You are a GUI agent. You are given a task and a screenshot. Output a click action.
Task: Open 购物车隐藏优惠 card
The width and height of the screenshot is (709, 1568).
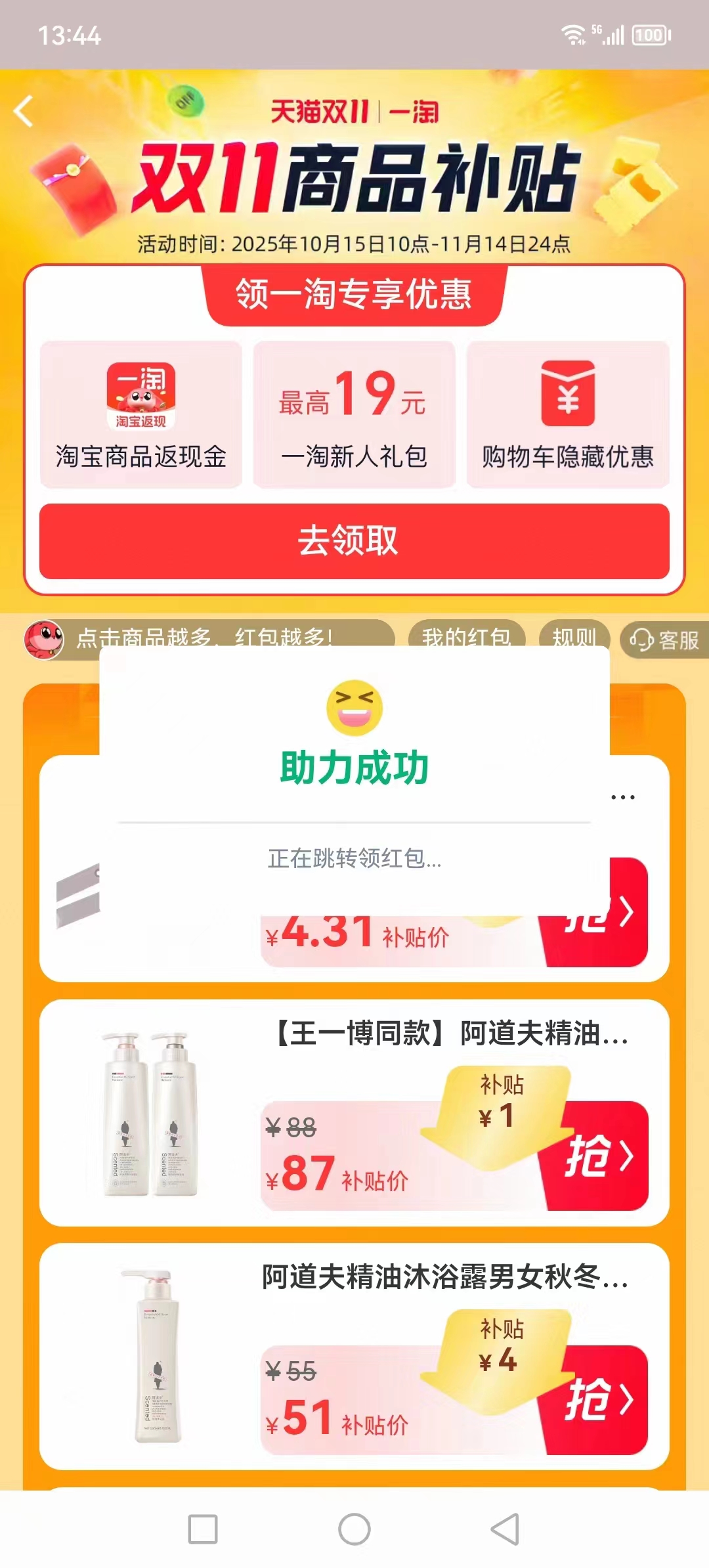[x=567, y=414]
